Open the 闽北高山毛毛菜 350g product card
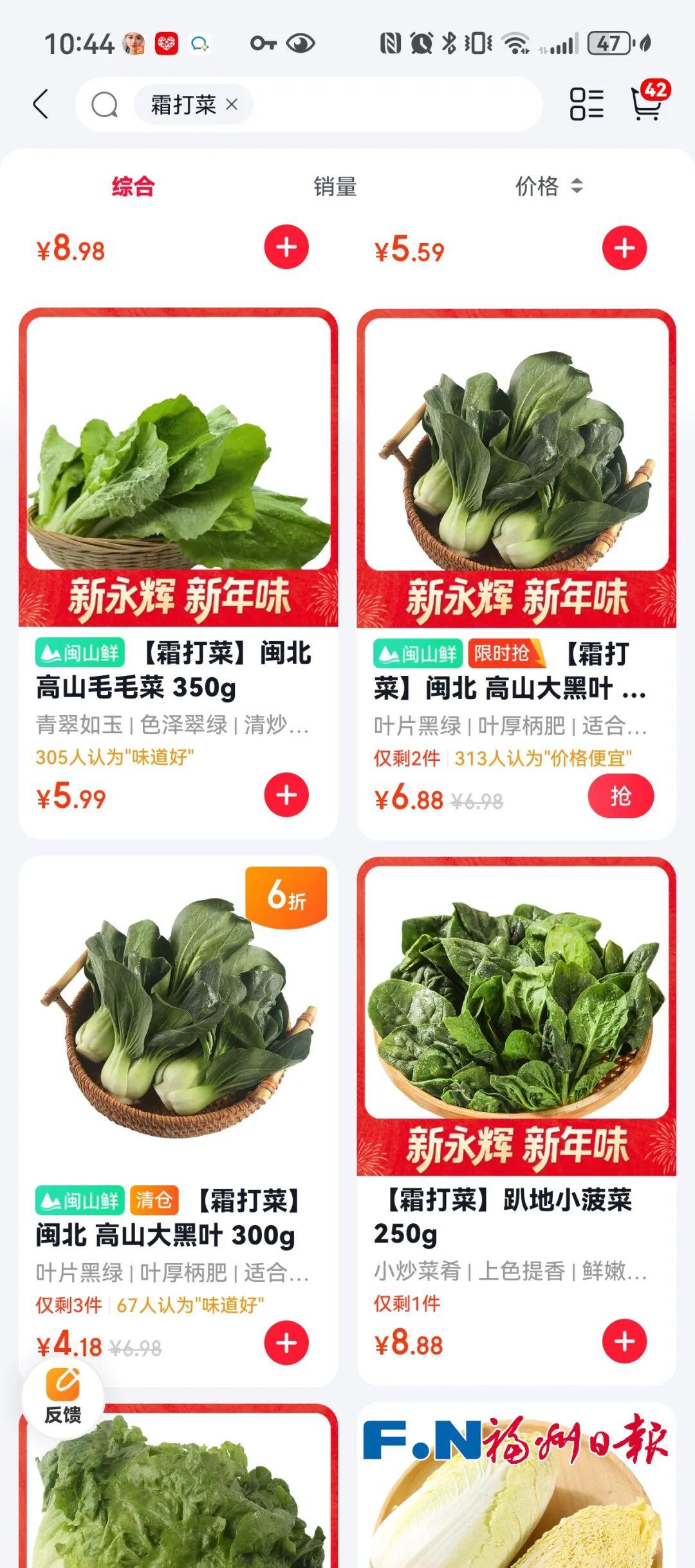Image resolution: width=695 pixels, height=1568 pixels. click(x=178, y=469)
